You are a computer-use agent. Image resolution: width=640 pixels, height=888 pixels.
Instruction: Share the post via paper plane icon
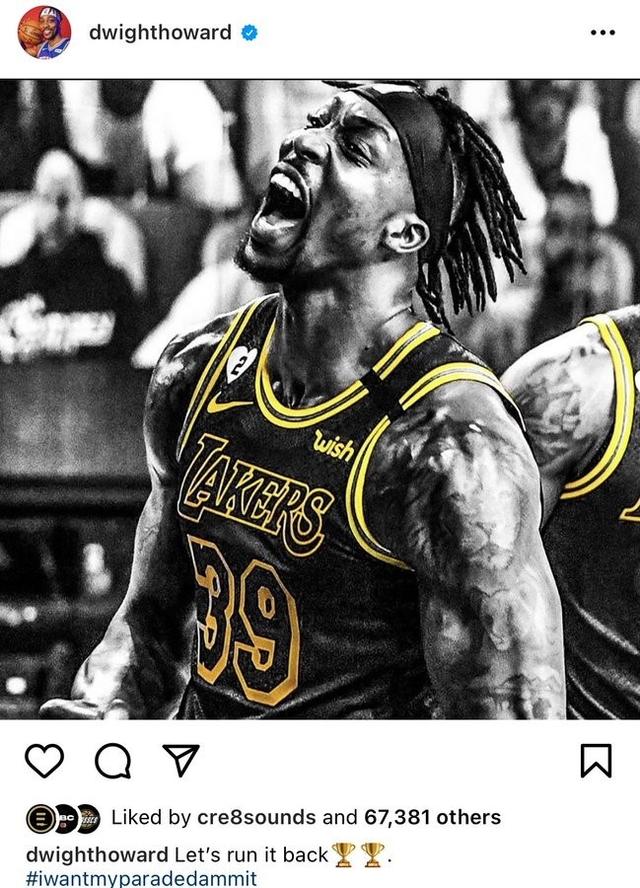pos(180,760)
